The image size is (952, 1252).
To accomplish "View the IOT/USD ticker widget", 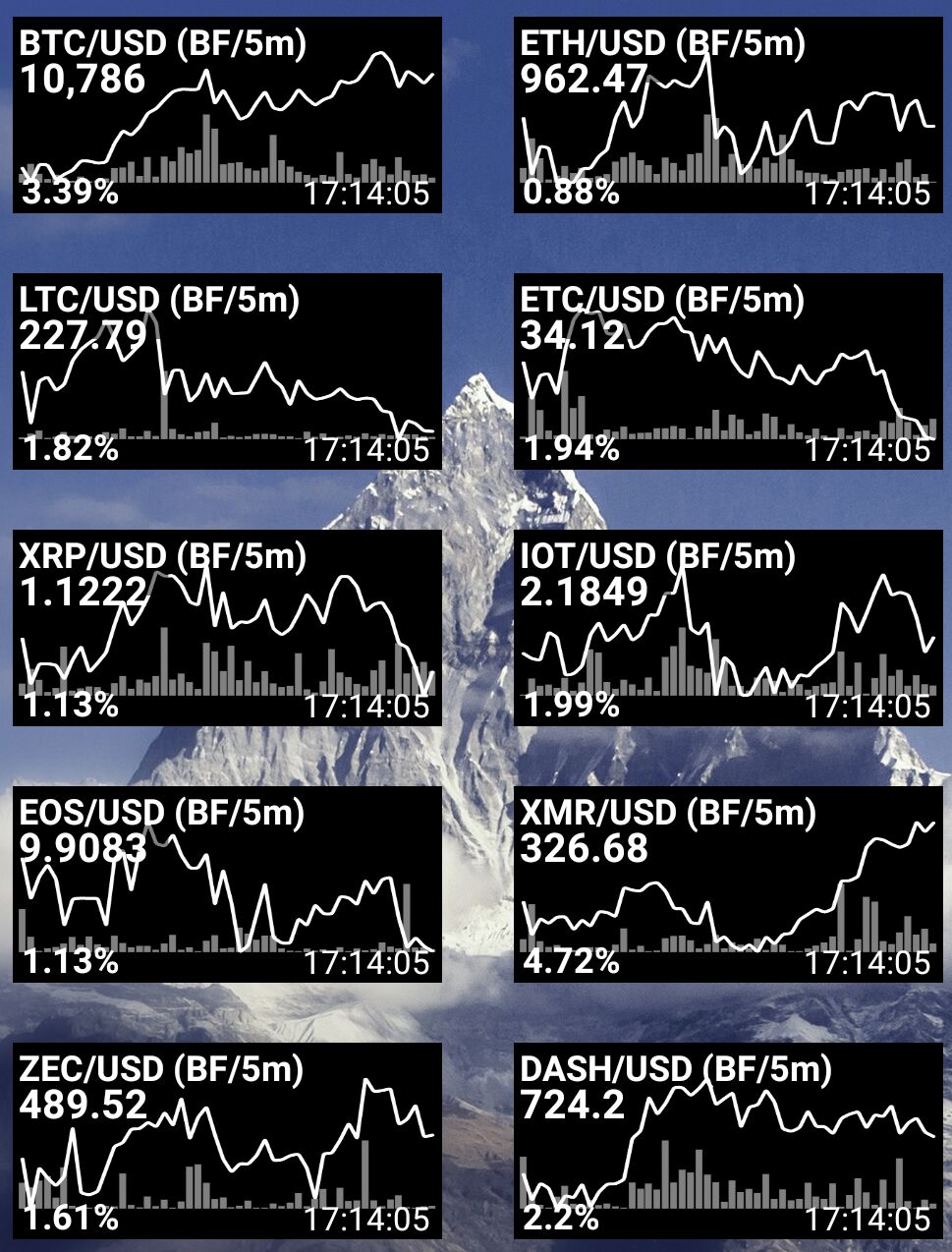I will 727,628.
